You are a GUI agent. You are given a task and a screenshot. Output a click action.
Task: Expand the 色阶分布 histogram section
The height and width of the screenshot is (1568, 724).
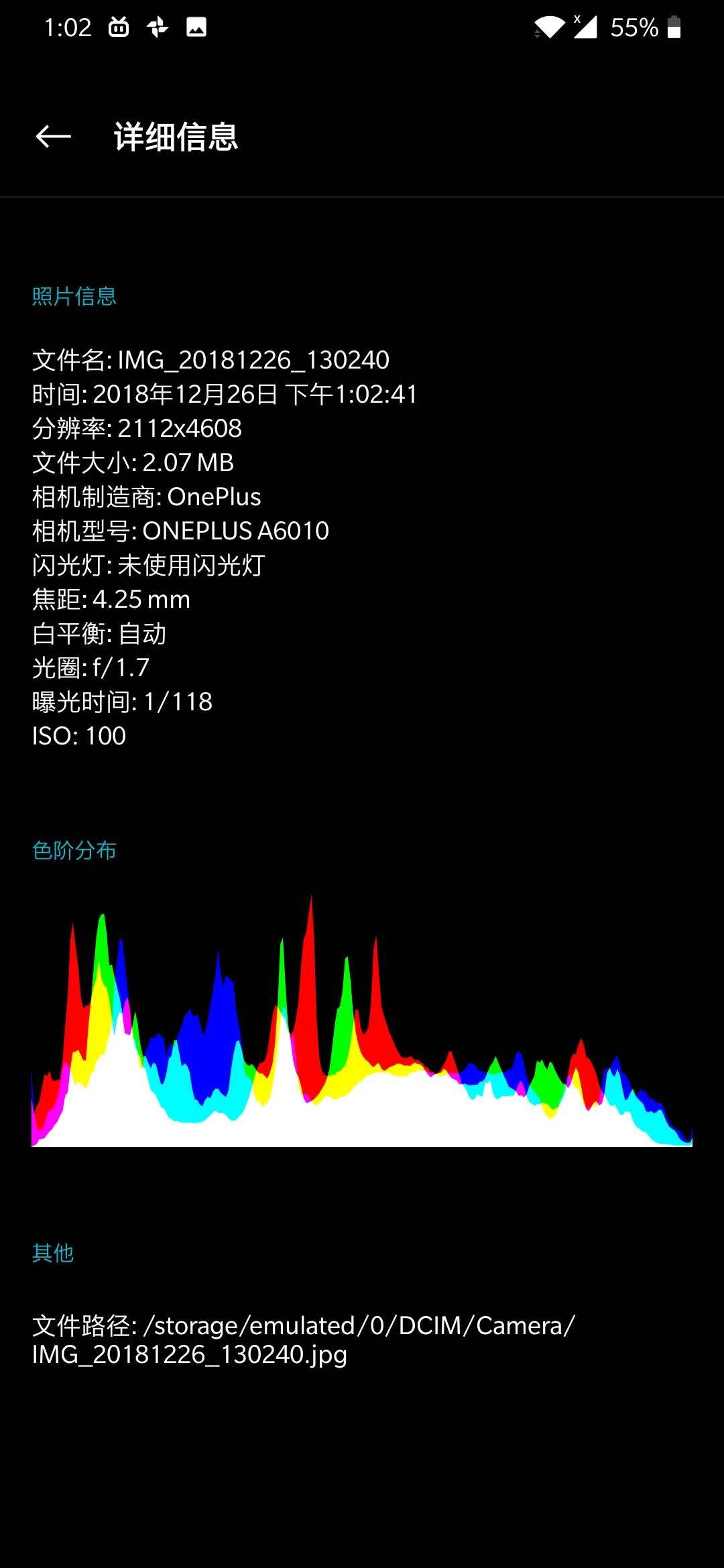click(x=74, y=851)
